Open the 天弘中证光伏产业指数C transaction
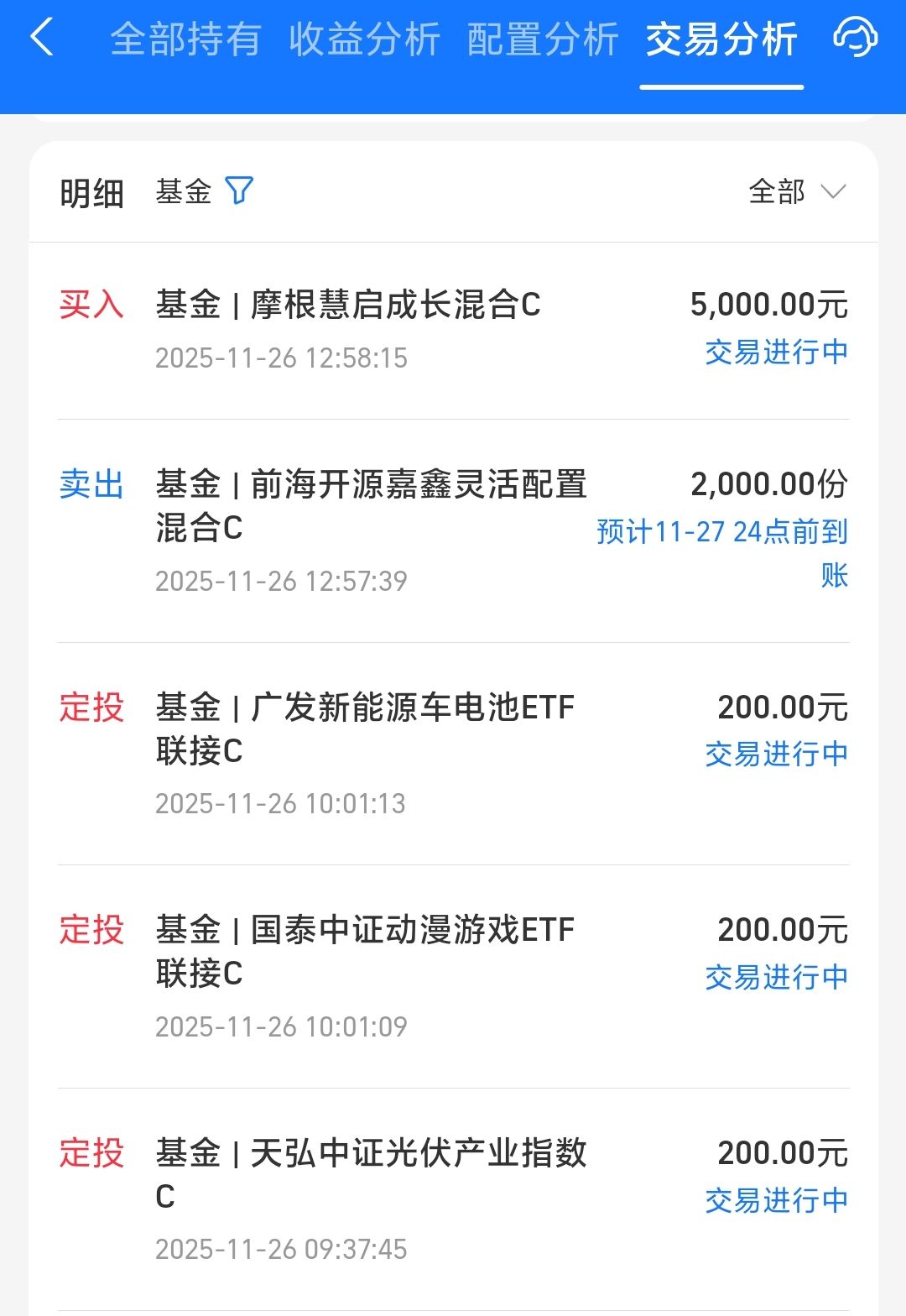Viewport: 906px width, 1316px height. [453, 1198]
